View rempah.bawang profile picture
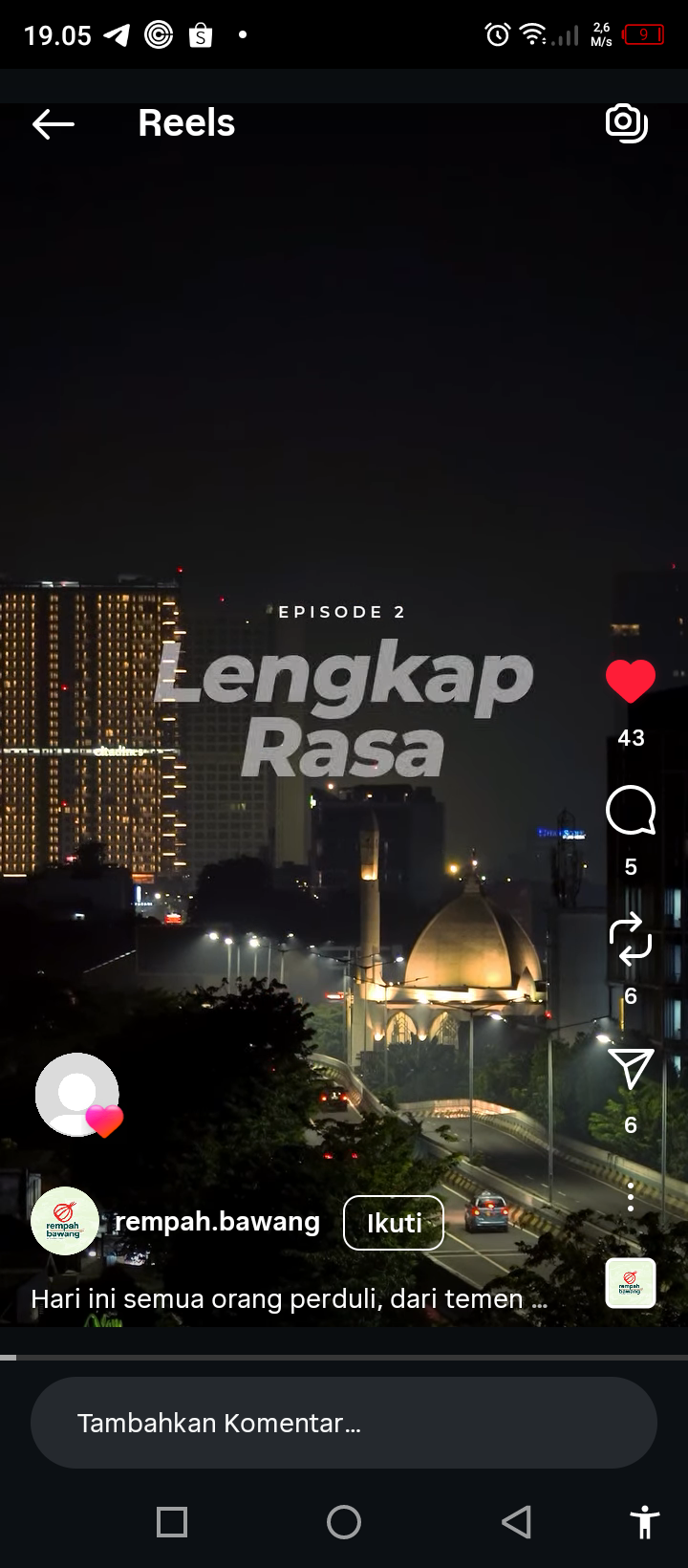This screenshot has height=1568, width=688. click(65, 1221)
